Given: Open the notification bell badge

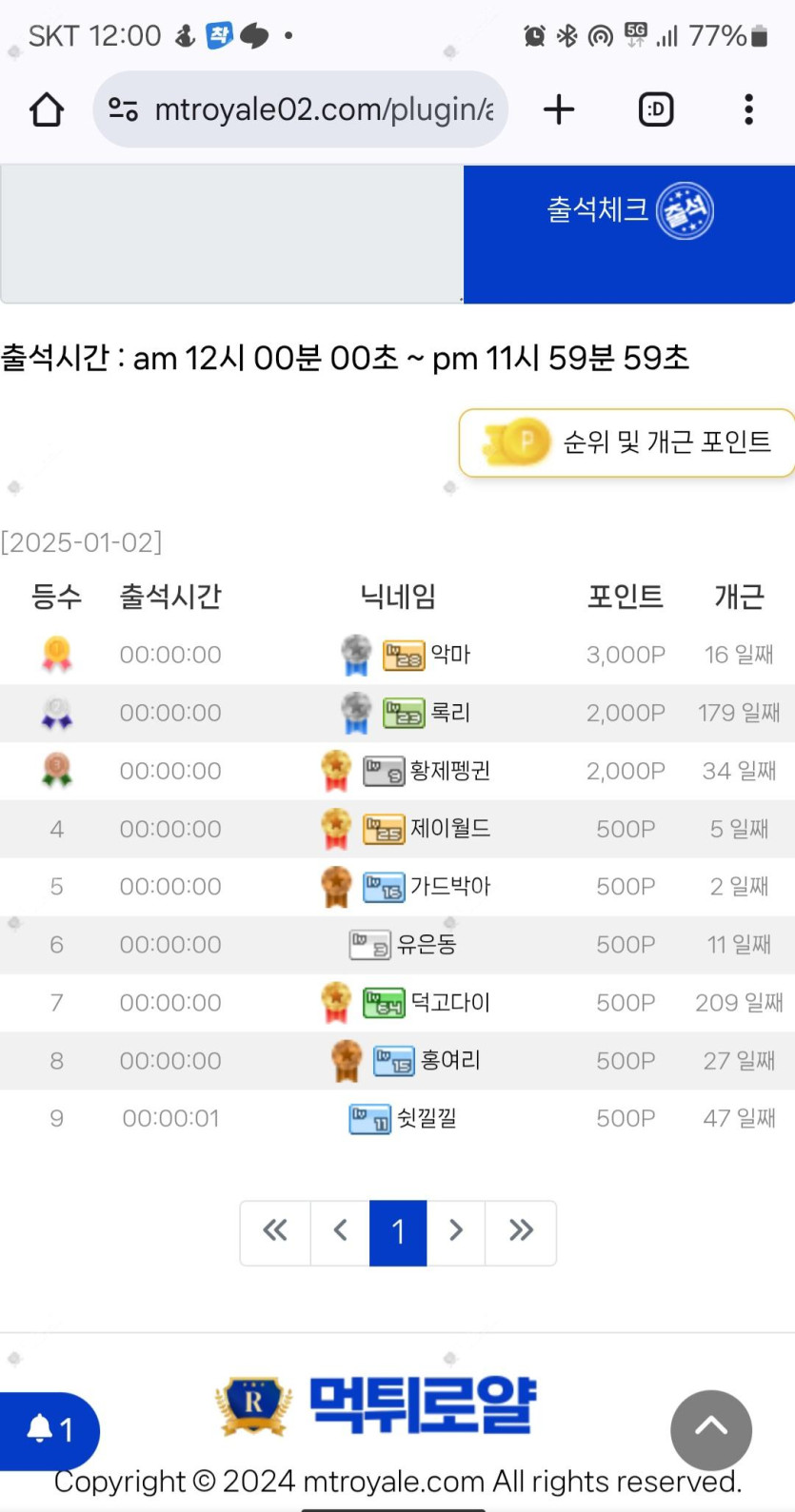Looking at the screenshot, I should pyautogui.click(x=48, y=1429).
